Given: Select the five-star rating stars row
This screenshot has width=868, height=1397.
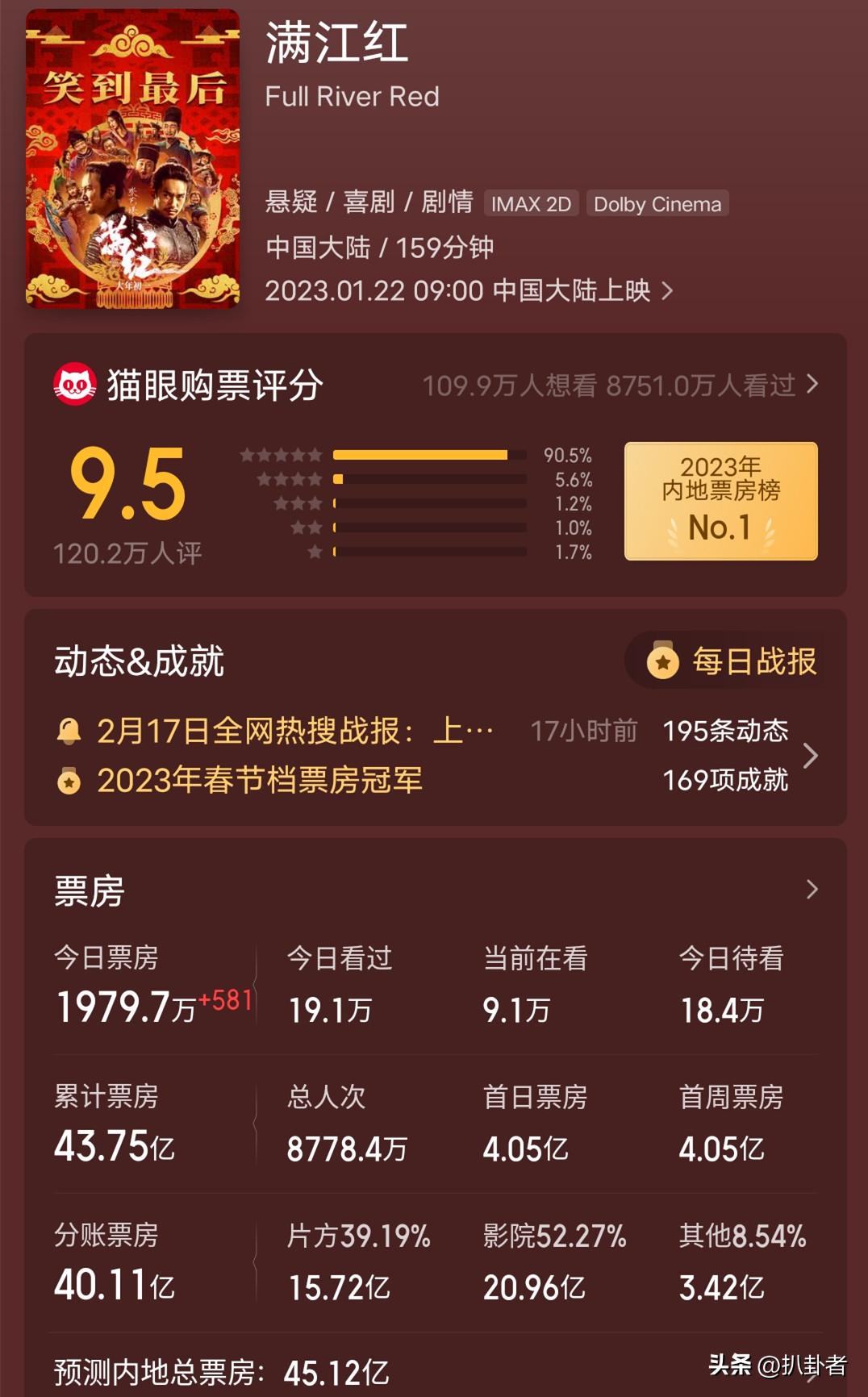Looking at the screenshot, I should click(281, 454).
